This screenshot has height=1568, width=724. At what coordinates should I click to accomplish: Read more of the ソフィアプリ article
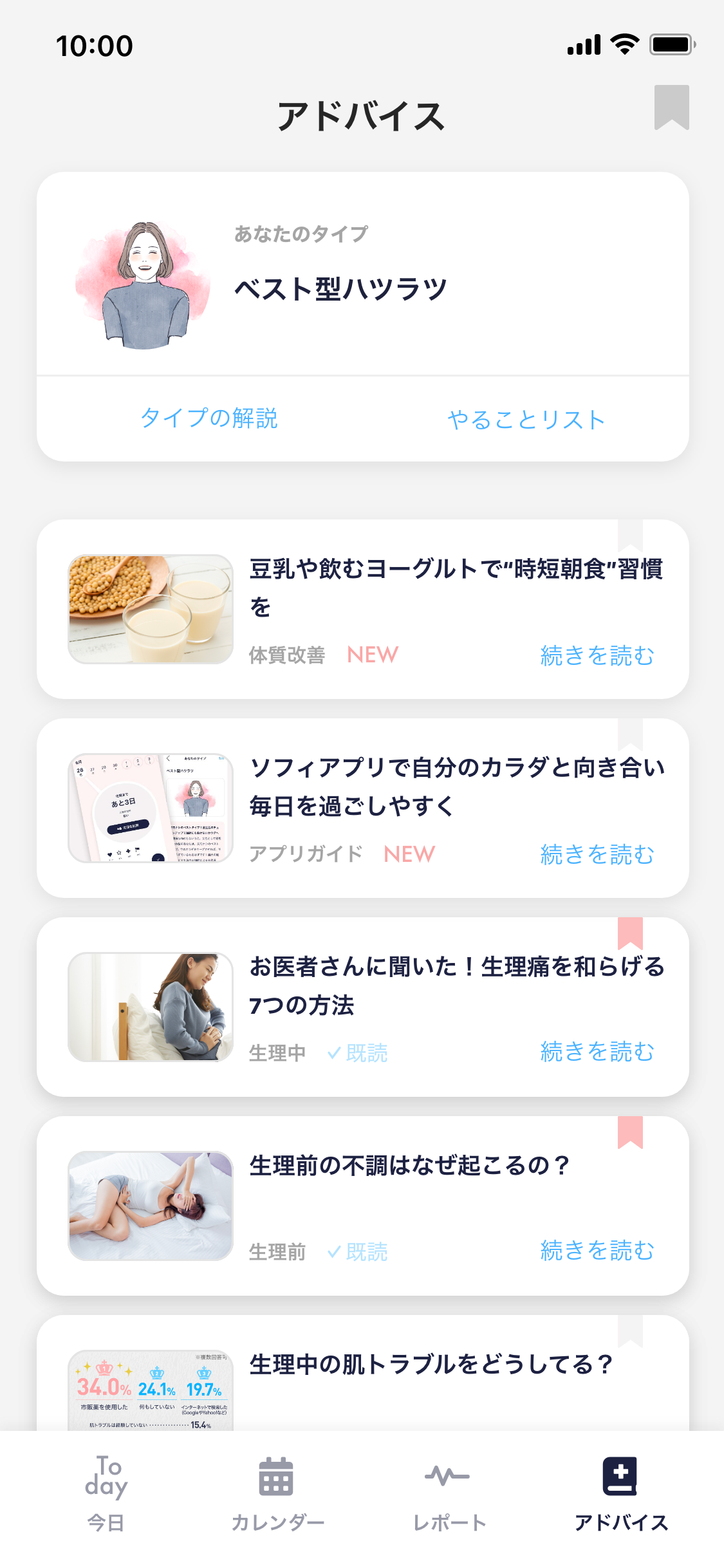[x=597, y=855]
